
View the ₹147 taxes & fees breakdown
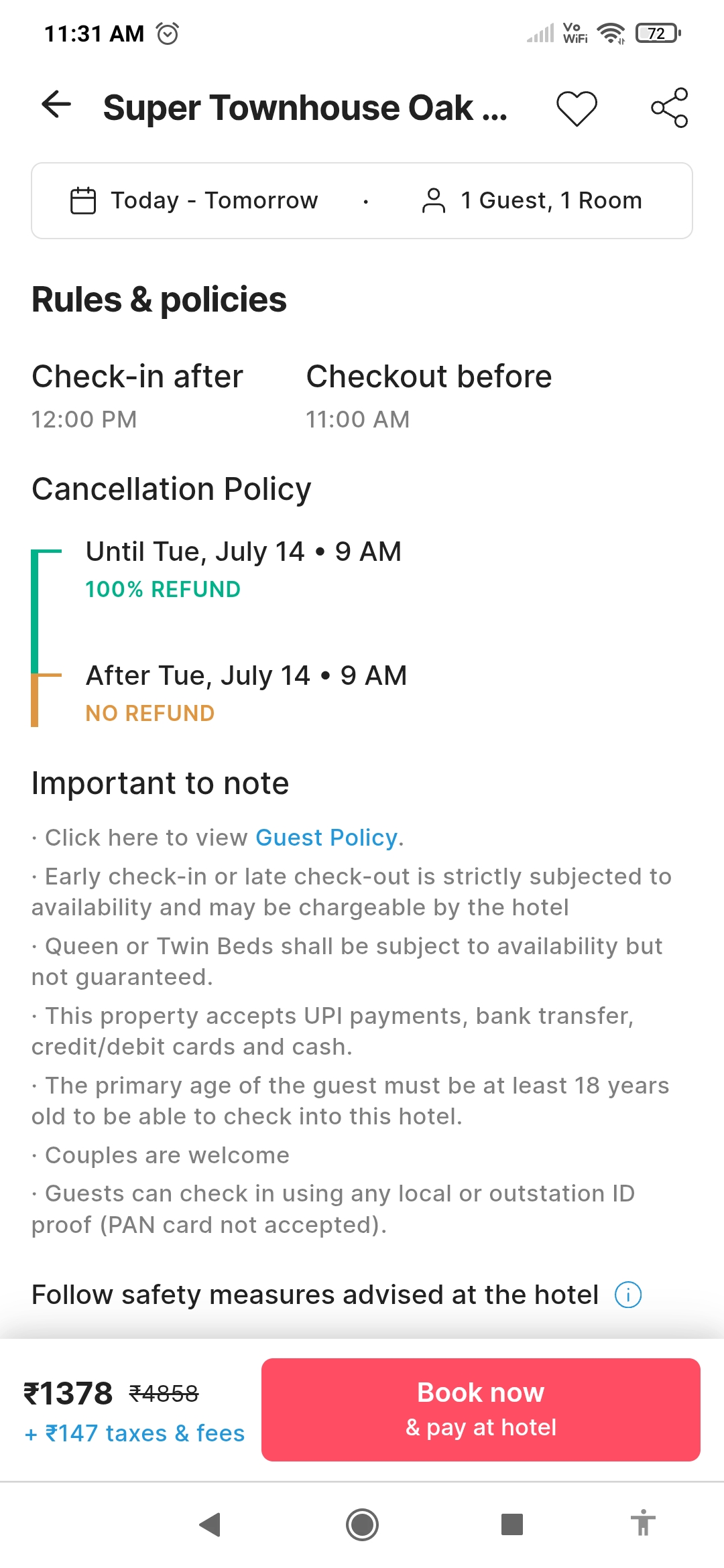pyautogui.click(x=134, y=1433)
